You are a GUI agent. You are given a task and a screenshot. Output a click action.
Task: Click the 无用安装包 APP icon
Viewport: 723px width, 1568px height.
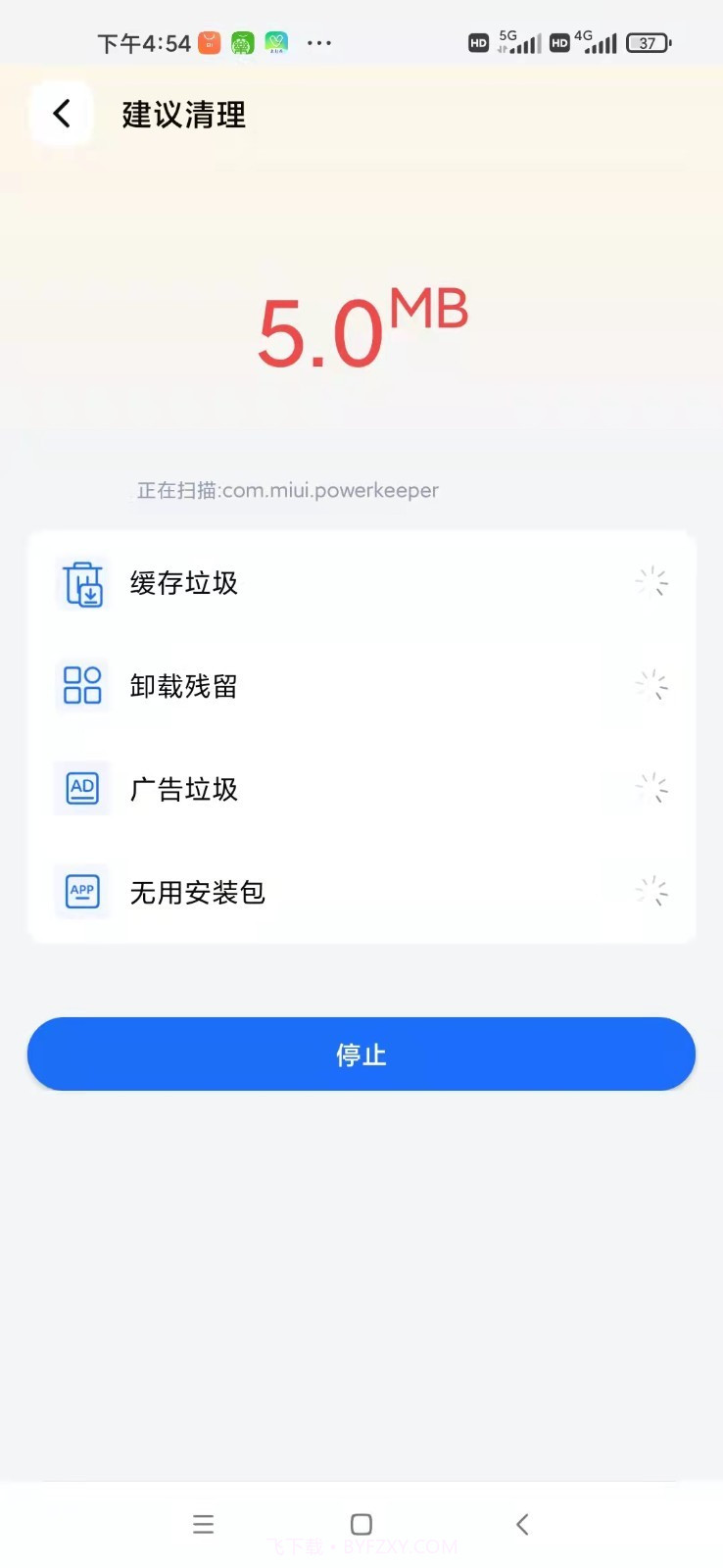[x=81, y=892]
